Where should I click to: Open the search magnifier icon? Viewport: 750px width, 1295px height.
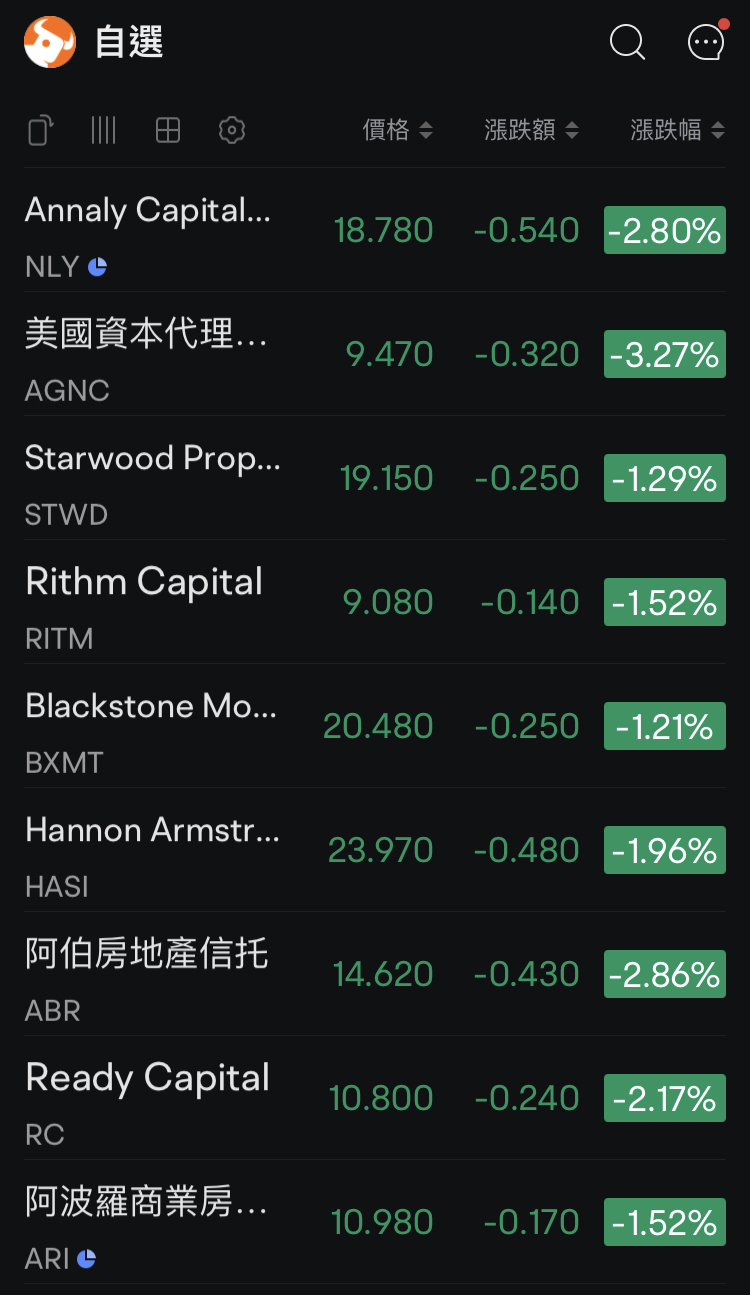pos(627,43)
